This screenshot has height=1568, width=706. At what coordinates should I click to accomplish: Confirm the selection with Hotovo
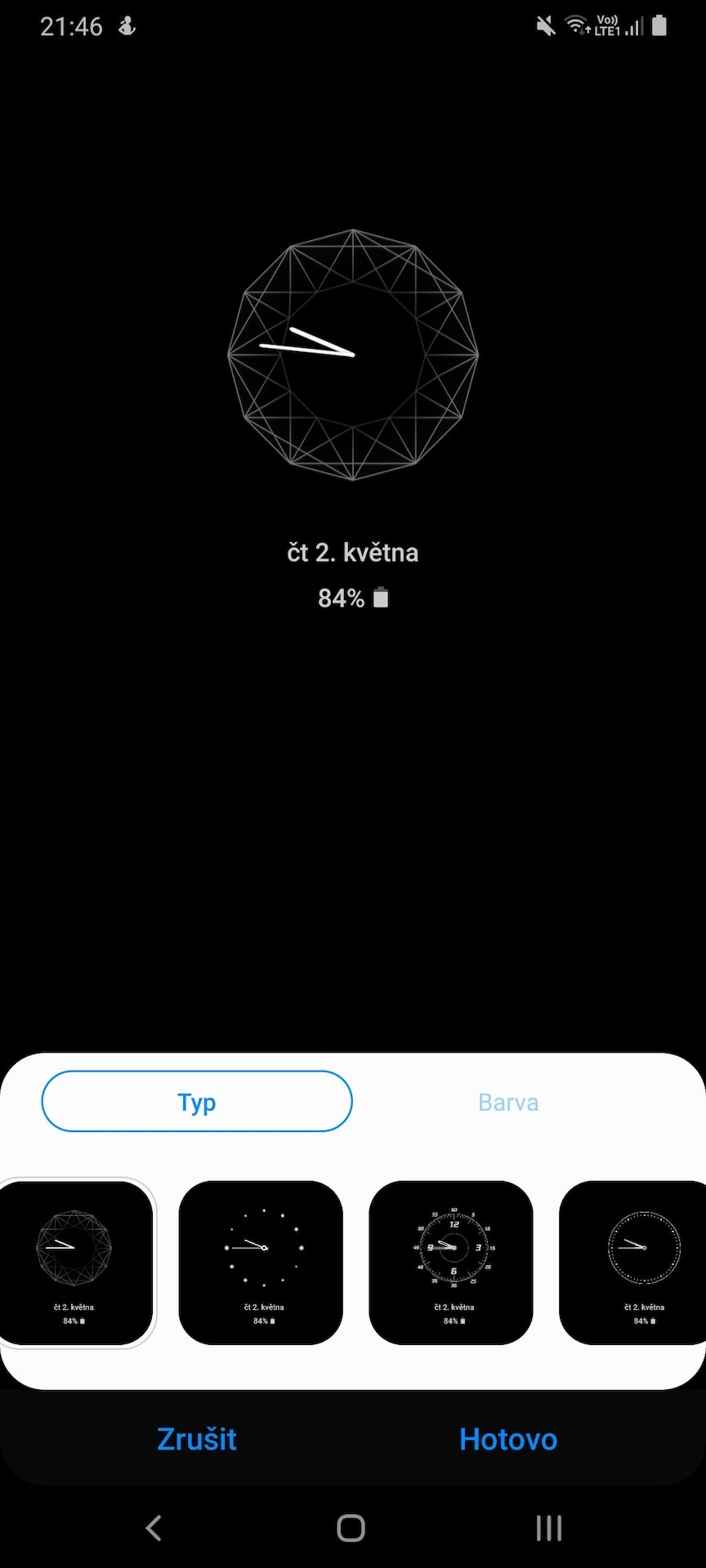(508, 1439)
